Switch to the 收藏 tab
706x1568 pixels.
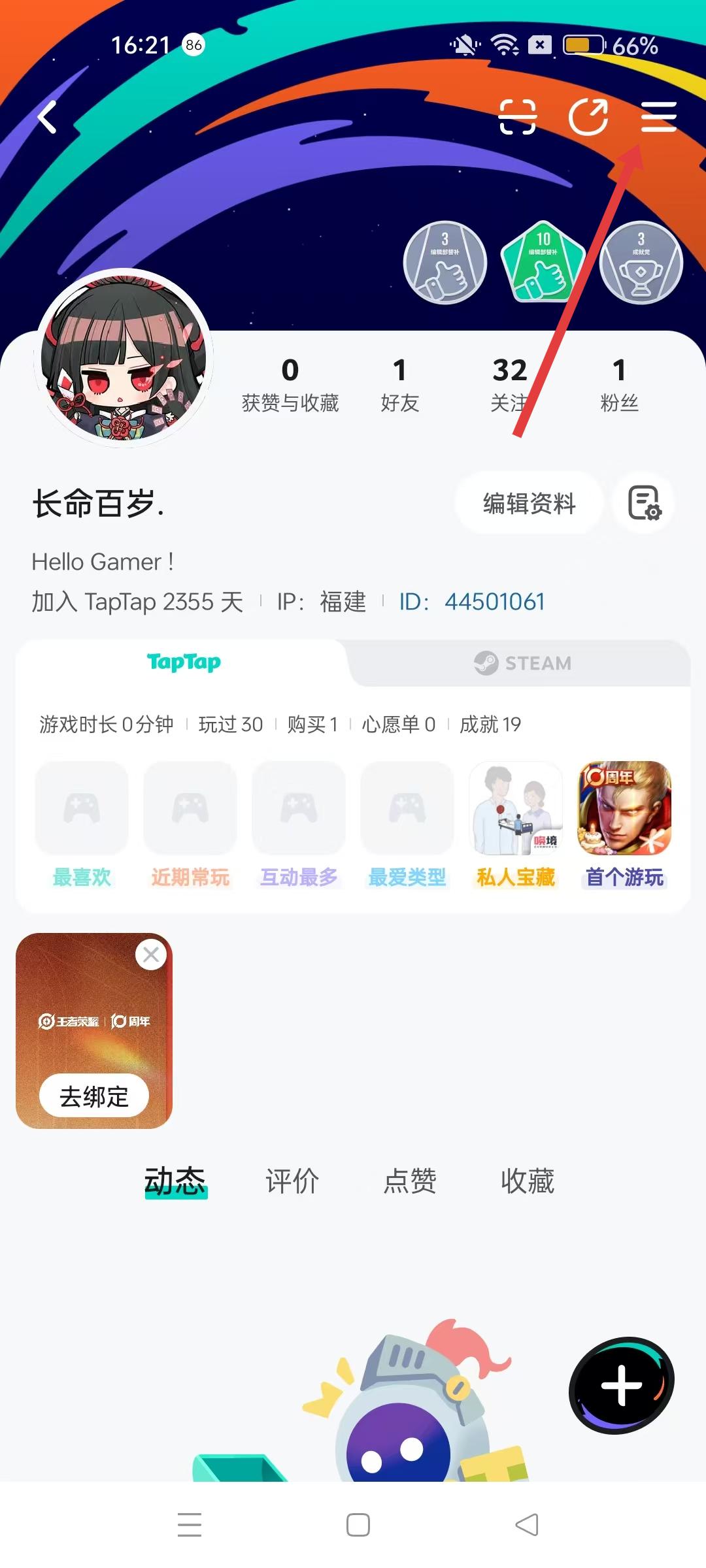[x=528, y=1181]
